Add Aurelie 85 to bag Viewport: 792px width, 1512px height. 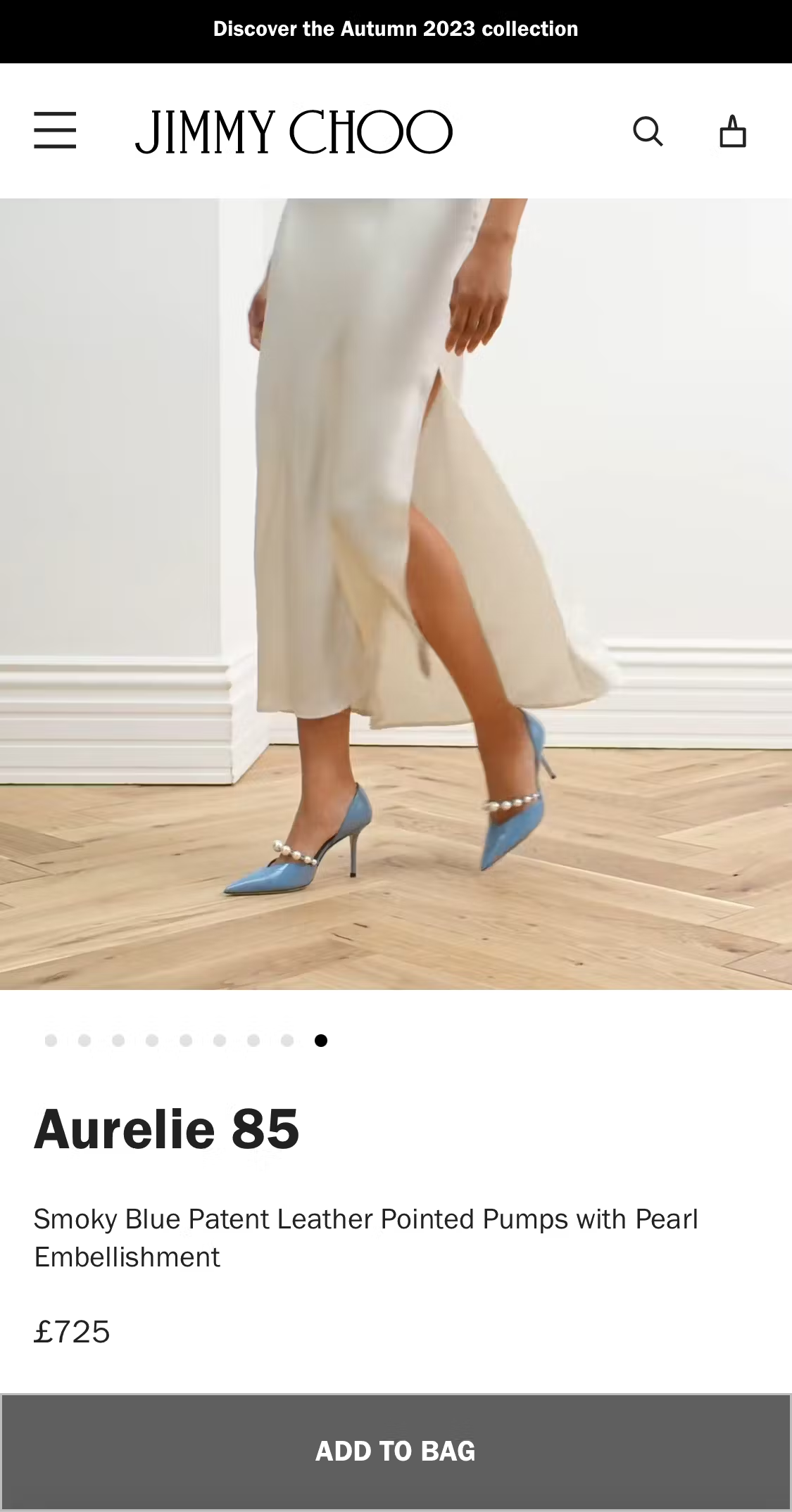pyautogui.click(x=396, y=1451)
